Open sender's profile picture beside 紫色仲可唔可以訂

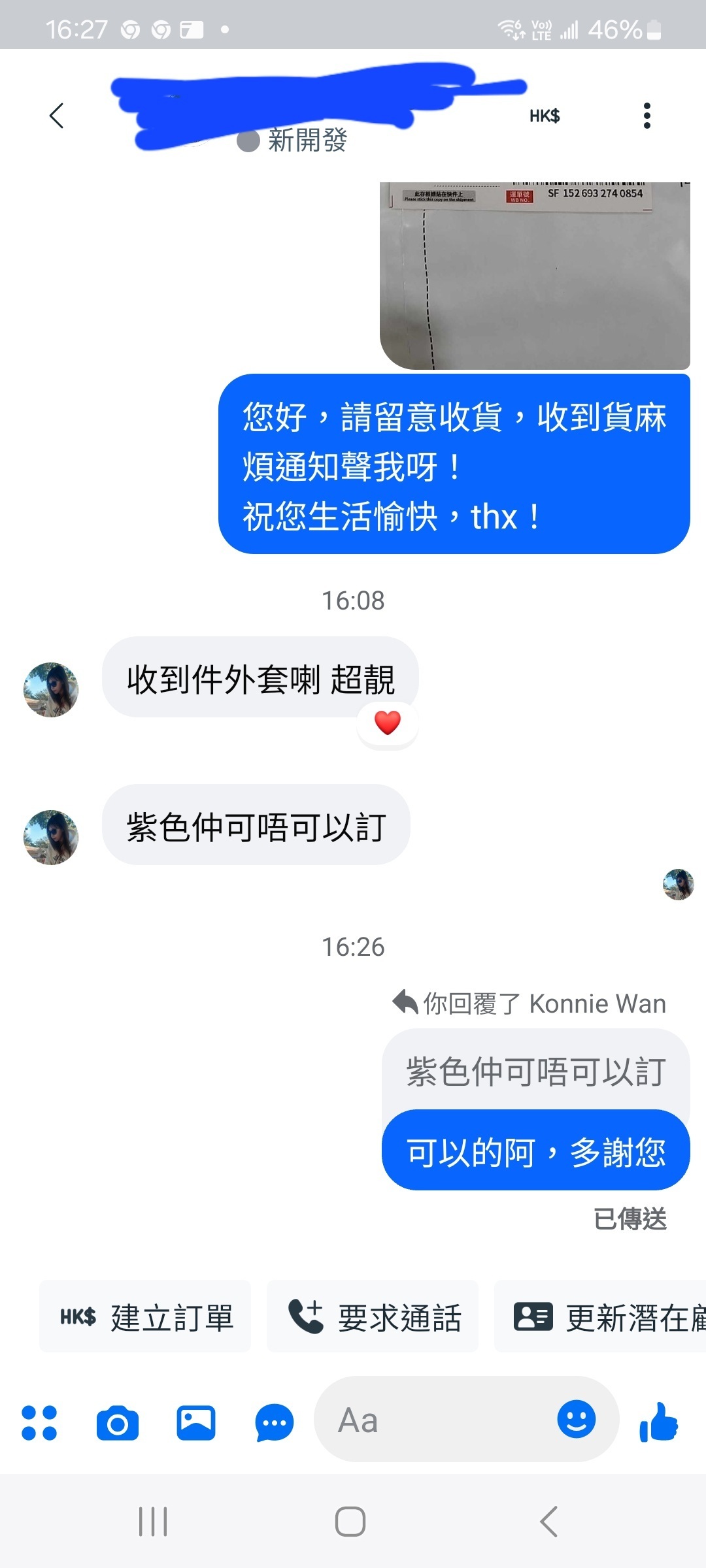click(x=51, y=838)
